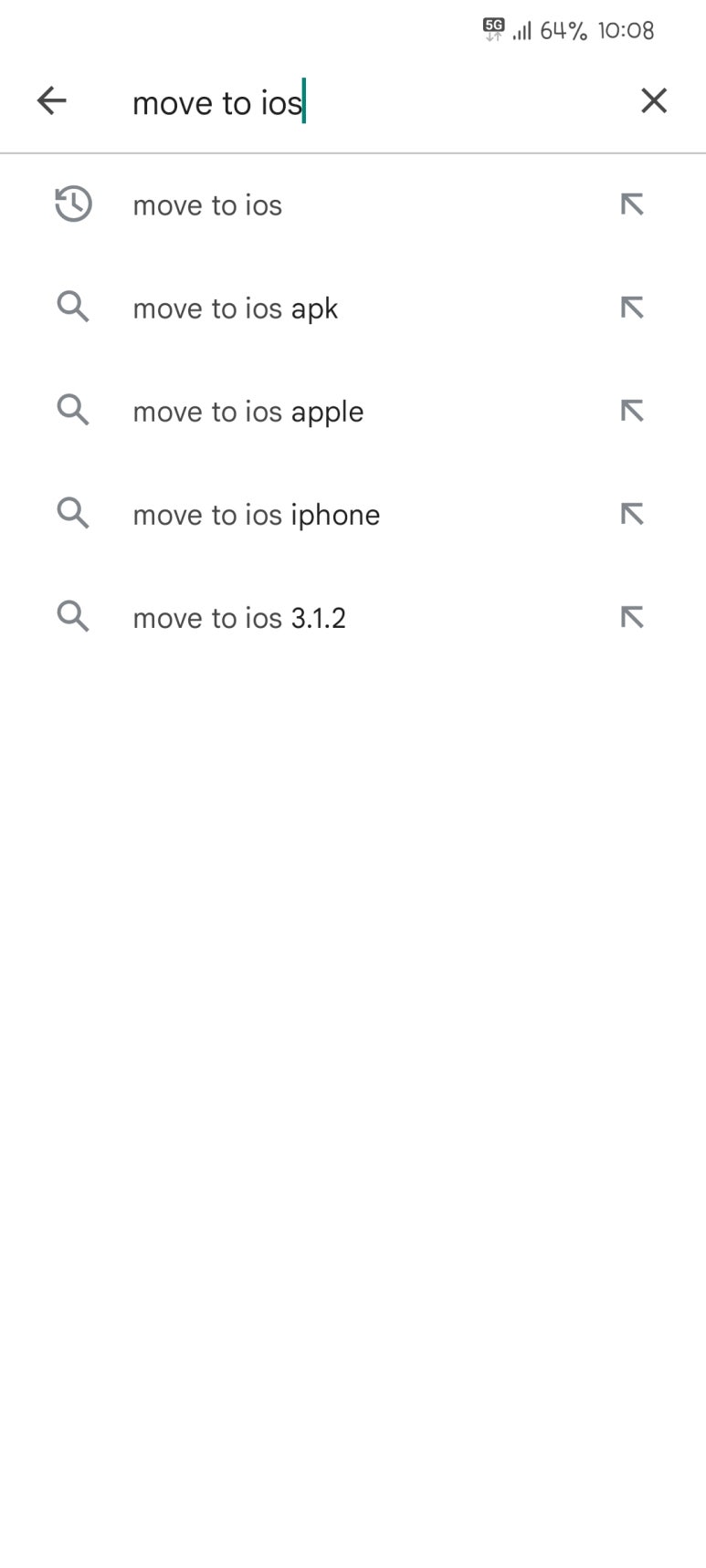Insert 'move to ios apple' via arrow icon
The image size is (706, 1568).
click(x=632, y=411)
